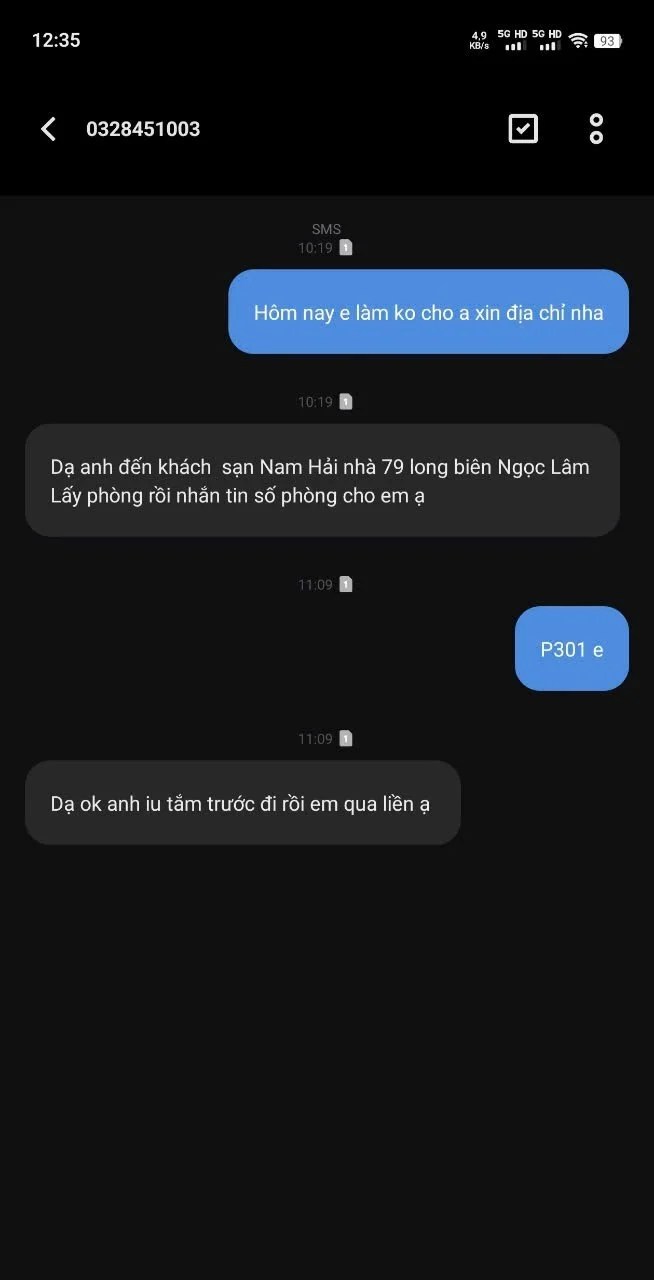This screenshot has width=654, height=1280.
Task: Go back from the 0328451003 conversation
Action: (x=48, y=129)
